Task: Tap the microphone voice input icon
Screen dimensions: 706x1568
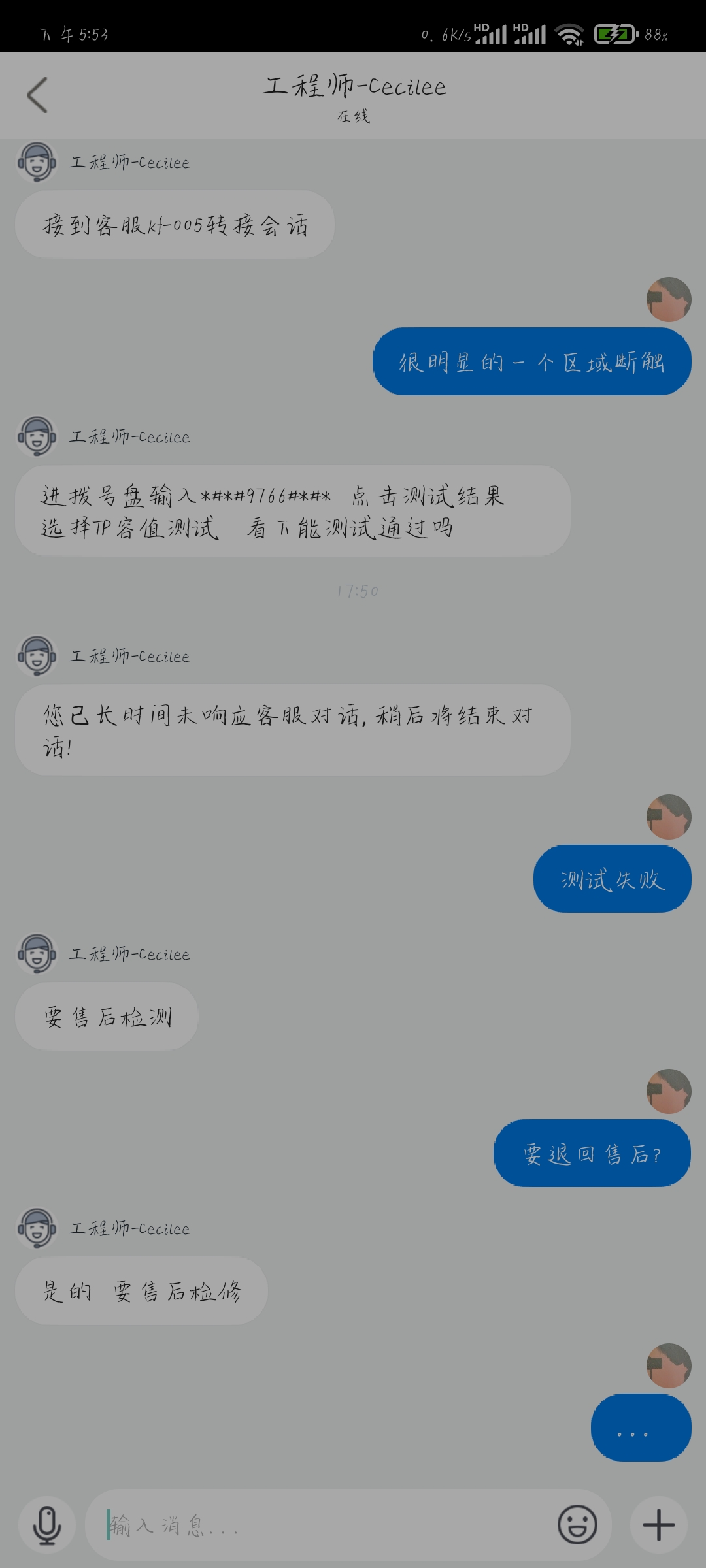Action: point(47,1526)
